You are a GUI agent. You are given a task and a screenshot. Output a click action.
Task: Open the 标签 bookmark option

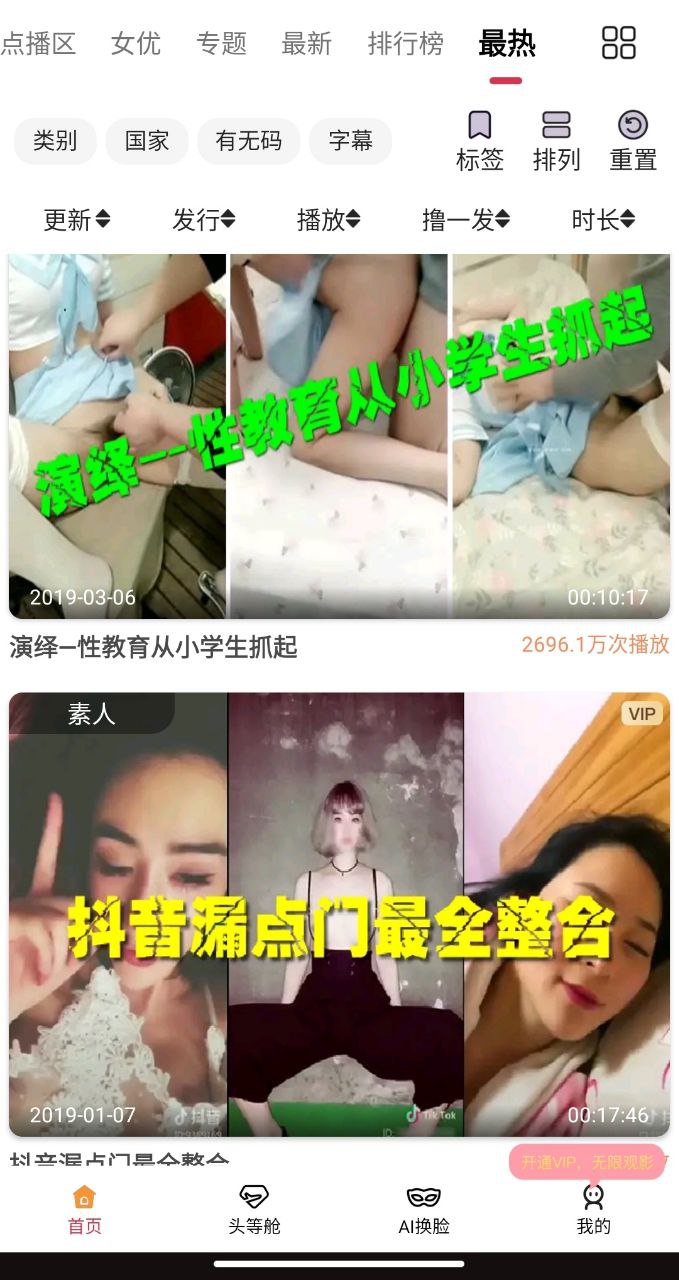click(x=480, y=141)
